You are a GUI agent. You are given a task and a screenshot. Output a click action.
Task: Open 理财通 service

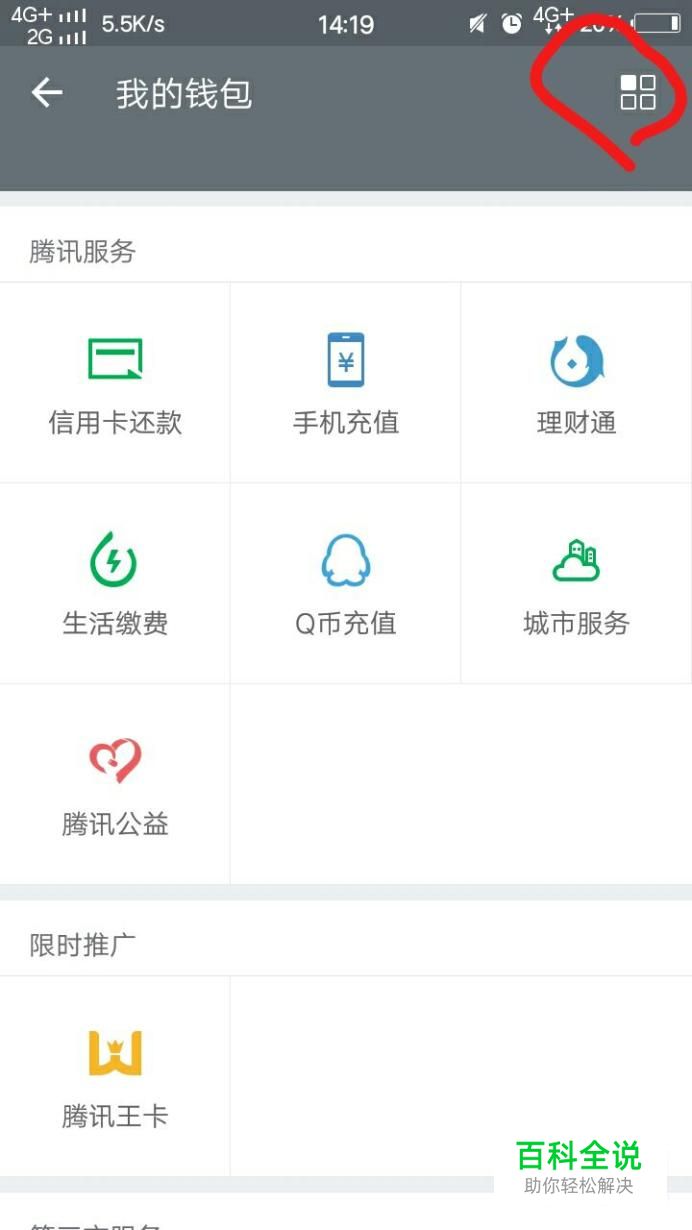coord(577,384)
